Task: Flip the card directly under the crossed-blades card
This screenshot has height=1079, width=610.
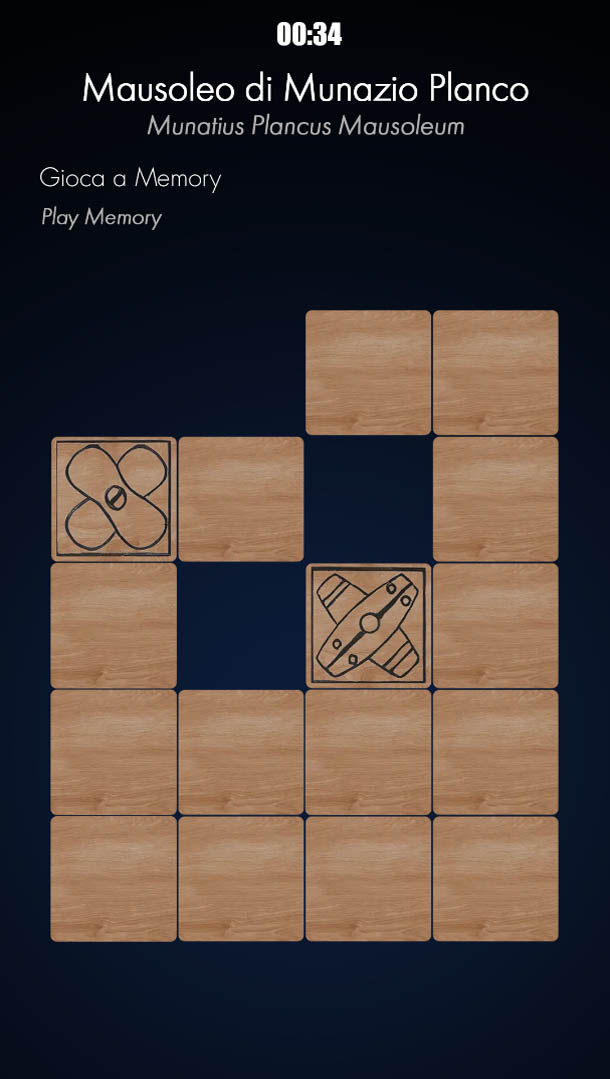Action: click(x=368, y=752)
